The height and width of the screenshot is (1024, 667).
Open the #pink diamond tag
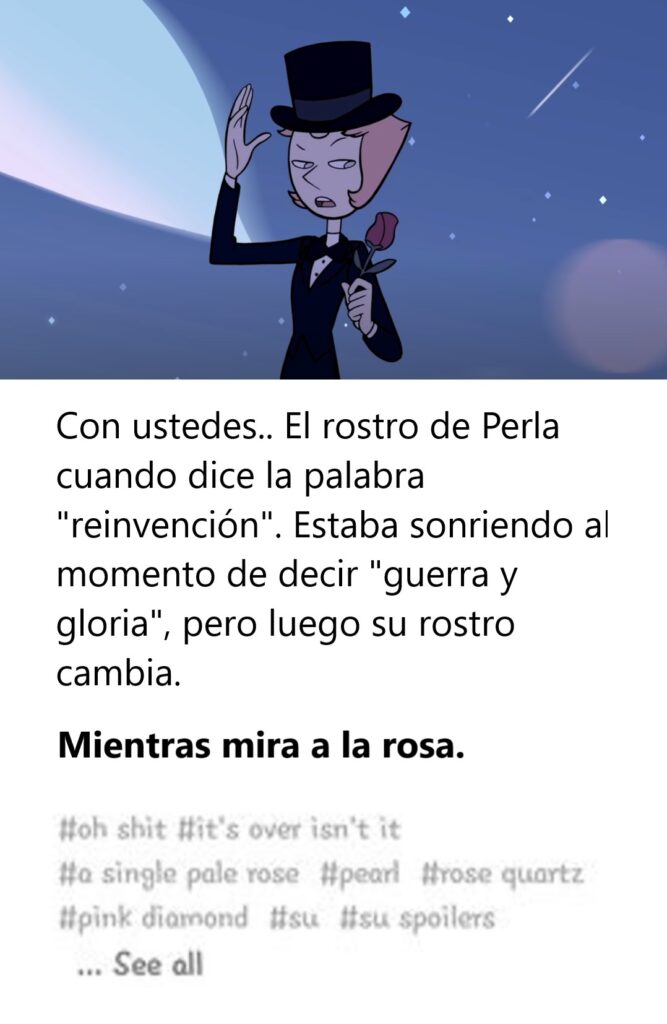[153, 917]
